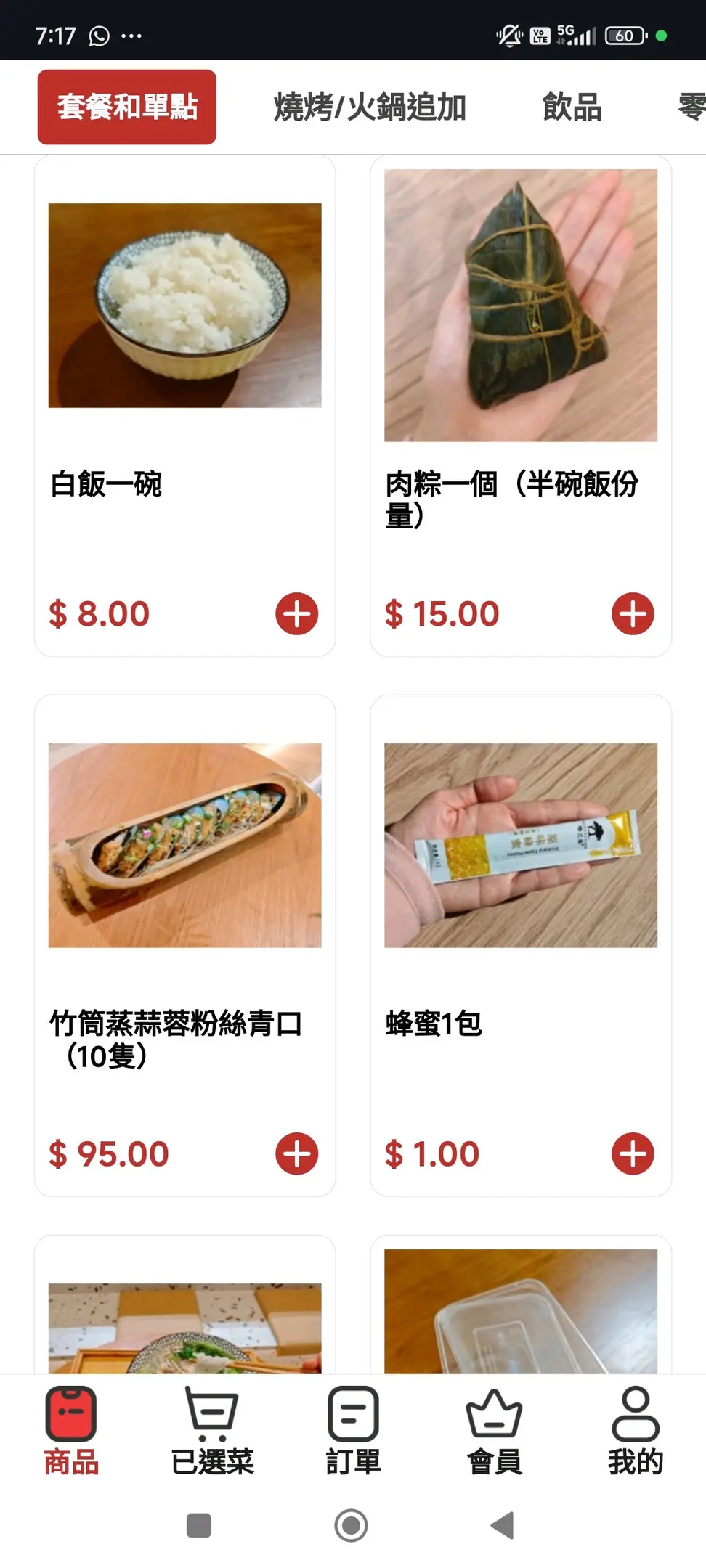The height and width of the screenshot is (1568, 706).
Task: Add 肉粽一個 to the order
Action: (x=633, y=614)
